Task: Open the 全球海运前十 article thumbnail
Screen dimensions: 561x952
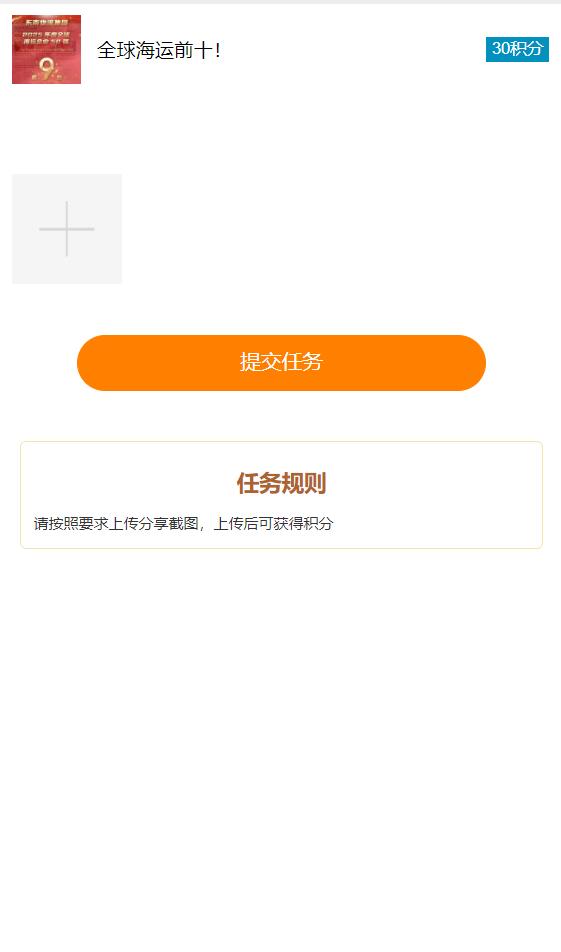Action: tap(46, 49)
